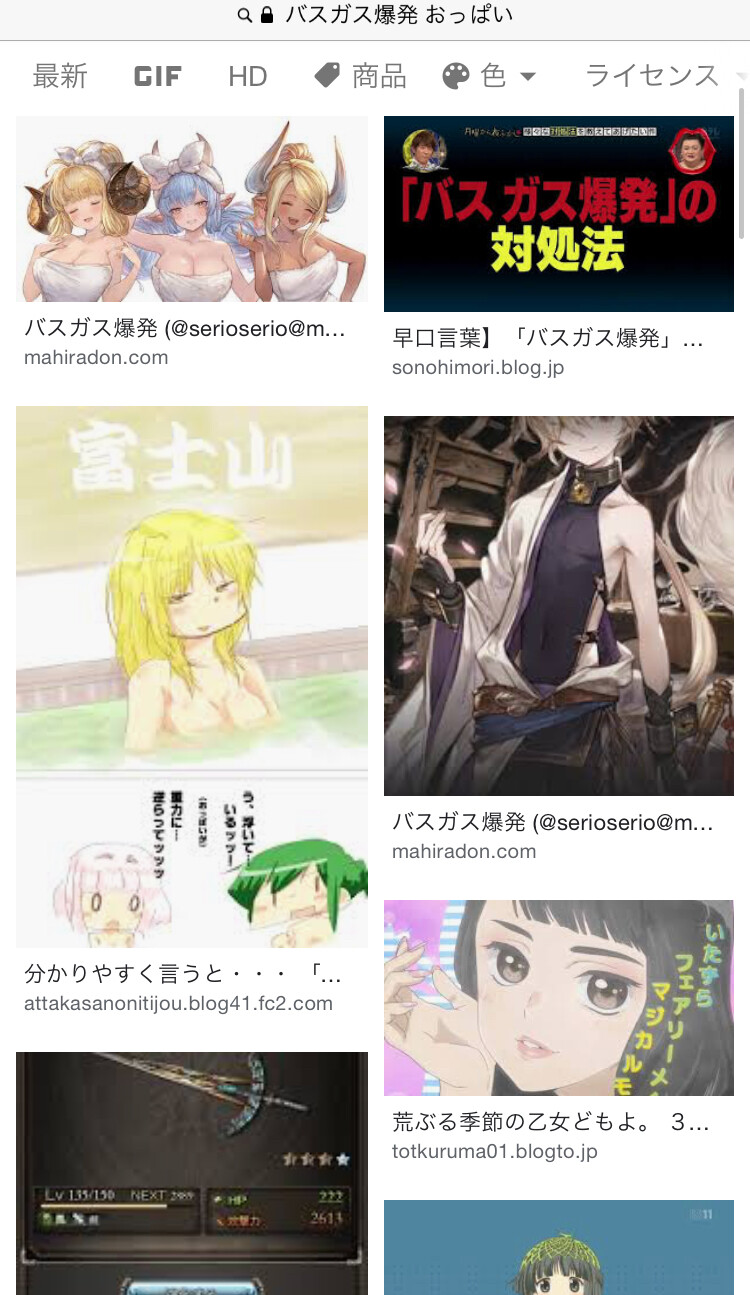
Task: Expand the 色 color dropdown
Action: coord(489,76)
